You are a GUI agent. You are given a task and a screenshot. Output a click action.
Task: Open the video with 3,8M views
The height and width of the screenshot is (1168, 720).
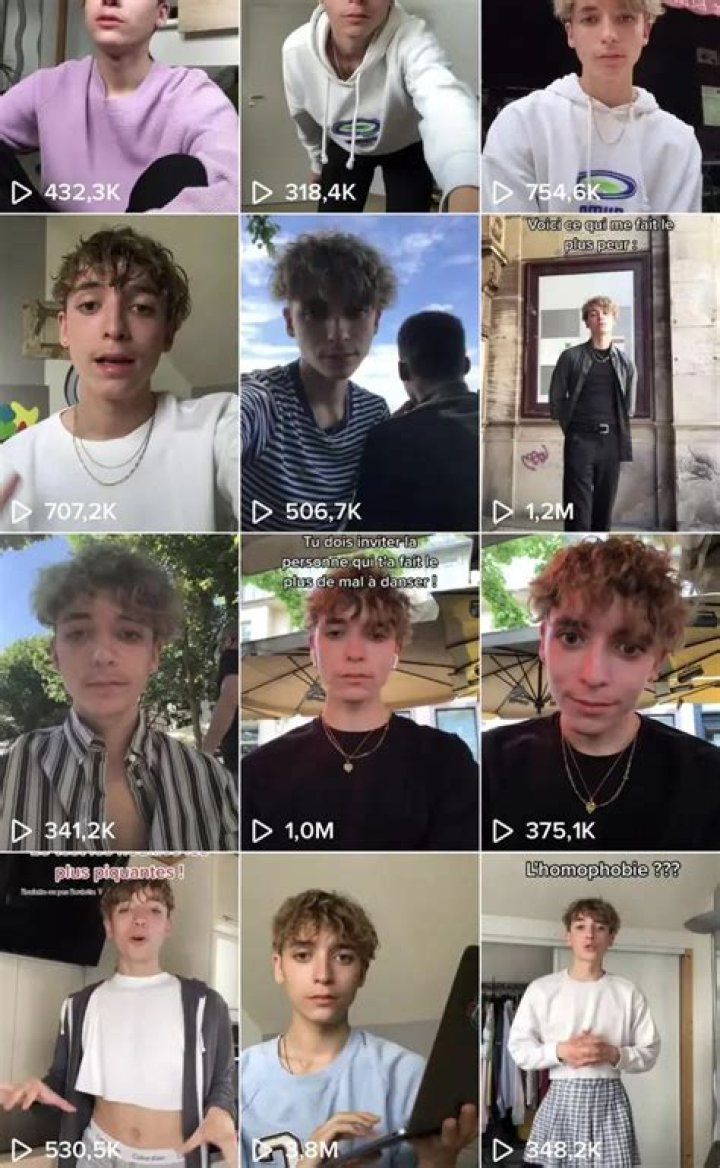coord(359,1010)
